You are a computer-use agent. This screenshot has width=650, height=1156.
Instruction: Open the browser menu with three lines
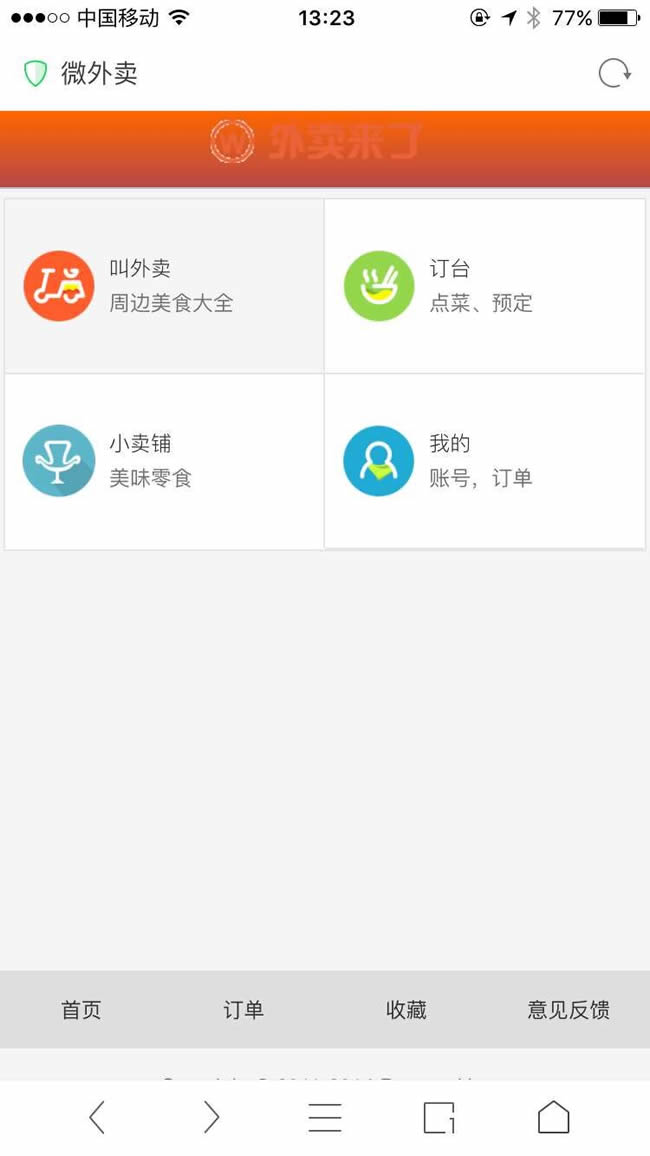pos(325,1118)
